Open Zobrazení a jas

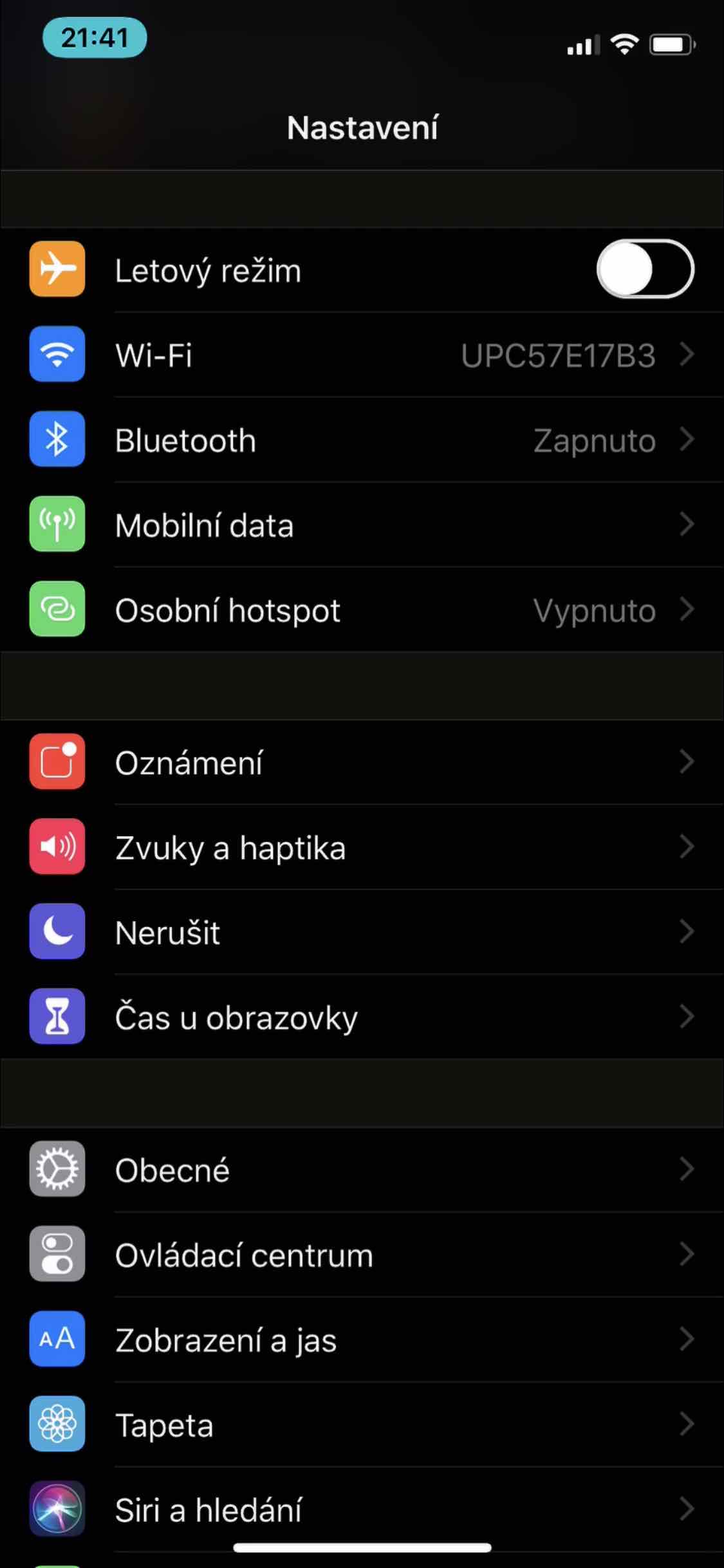360,1340
